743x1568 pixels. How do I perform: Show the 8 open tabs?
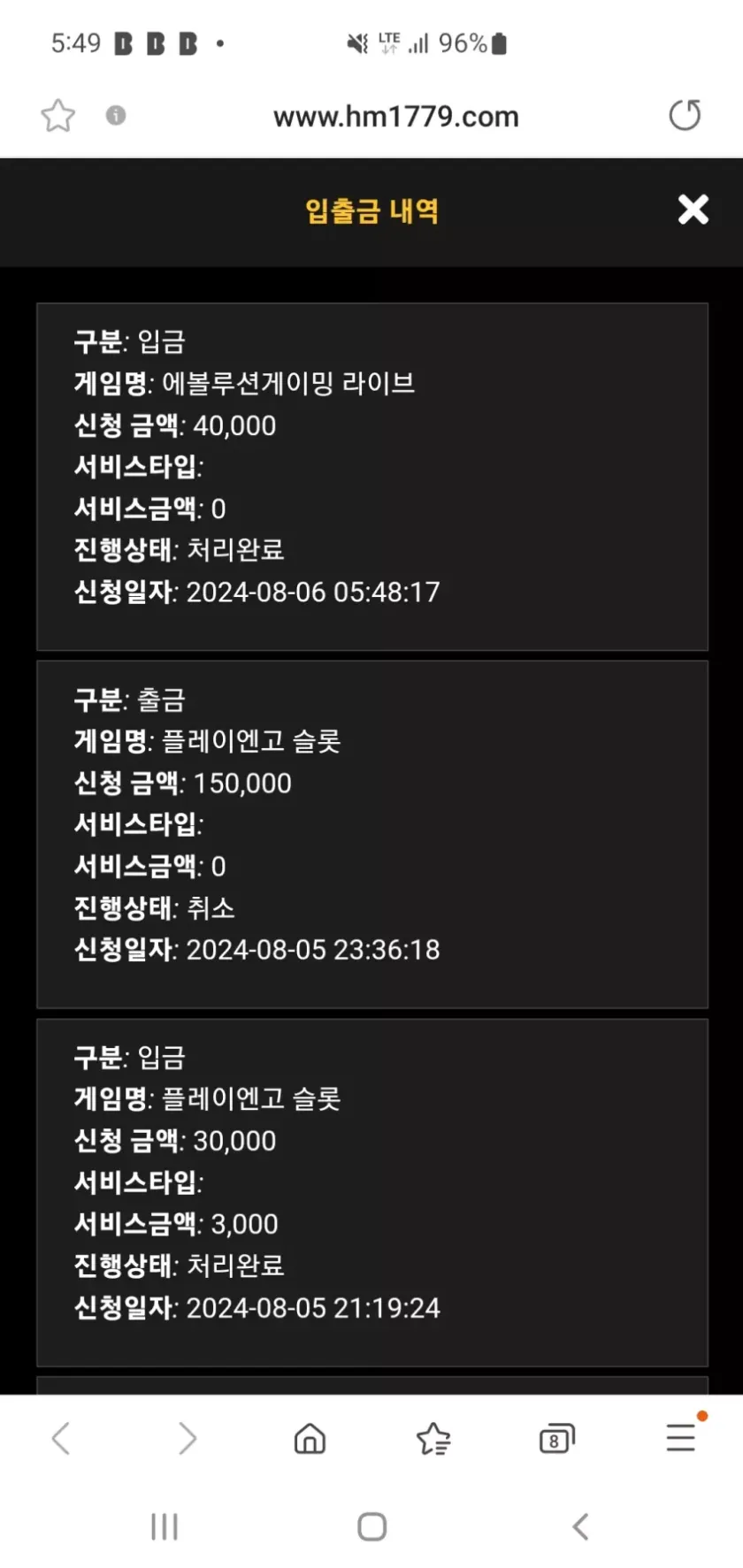tap(556, 1439)
